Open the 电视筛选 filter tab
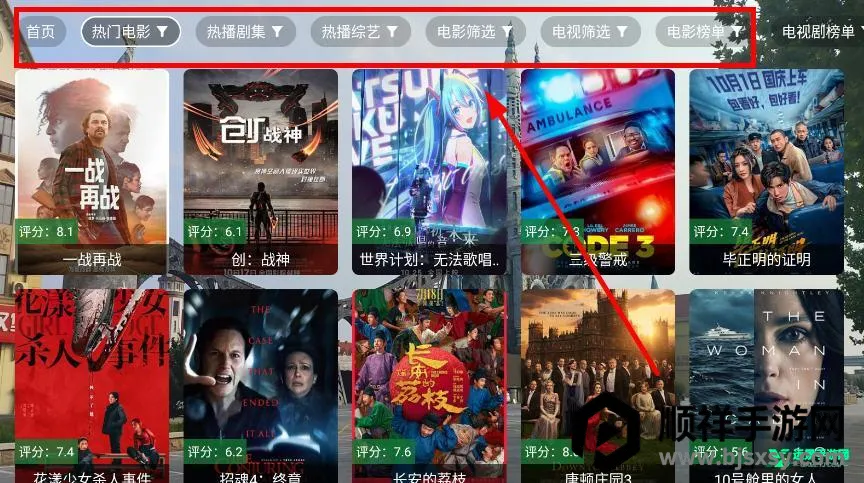This screenshot has height=483, width=864. click(590, 32)
